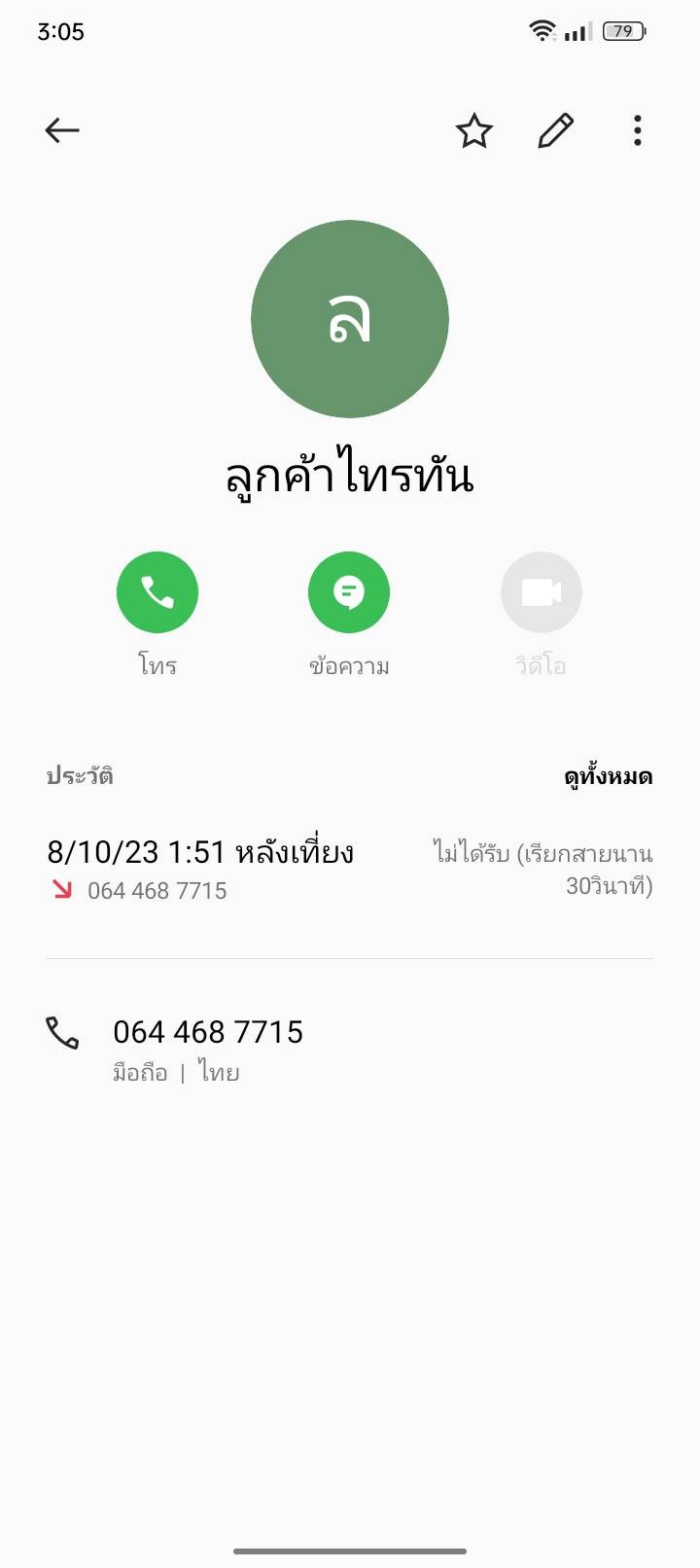The width and height of the screenshot is (700, 1568).
Task: Open the three-dot overflow menu
Action: (x=638, y=130)
